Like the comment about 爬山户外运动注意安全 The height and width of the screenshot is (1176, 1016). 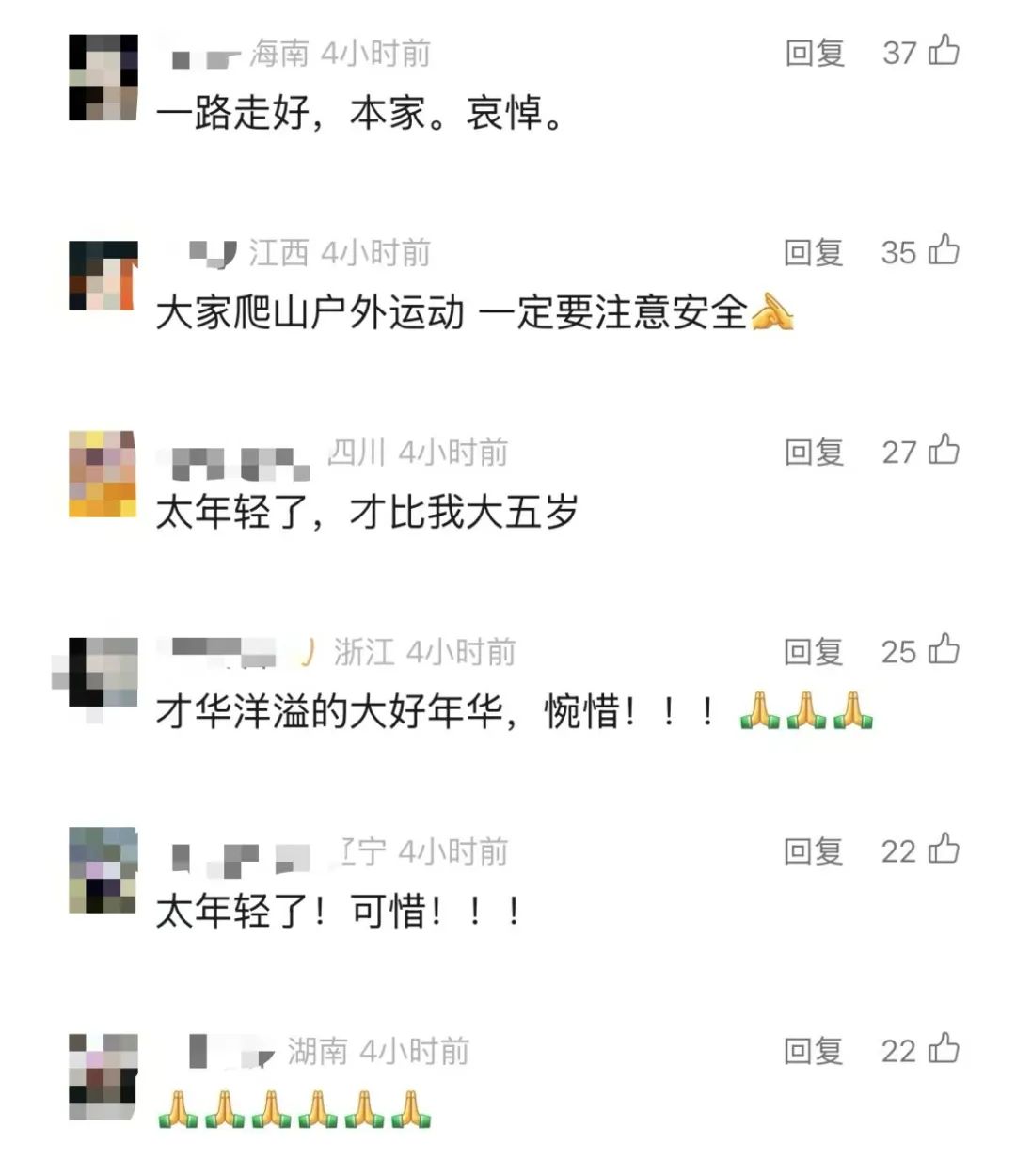944,250
